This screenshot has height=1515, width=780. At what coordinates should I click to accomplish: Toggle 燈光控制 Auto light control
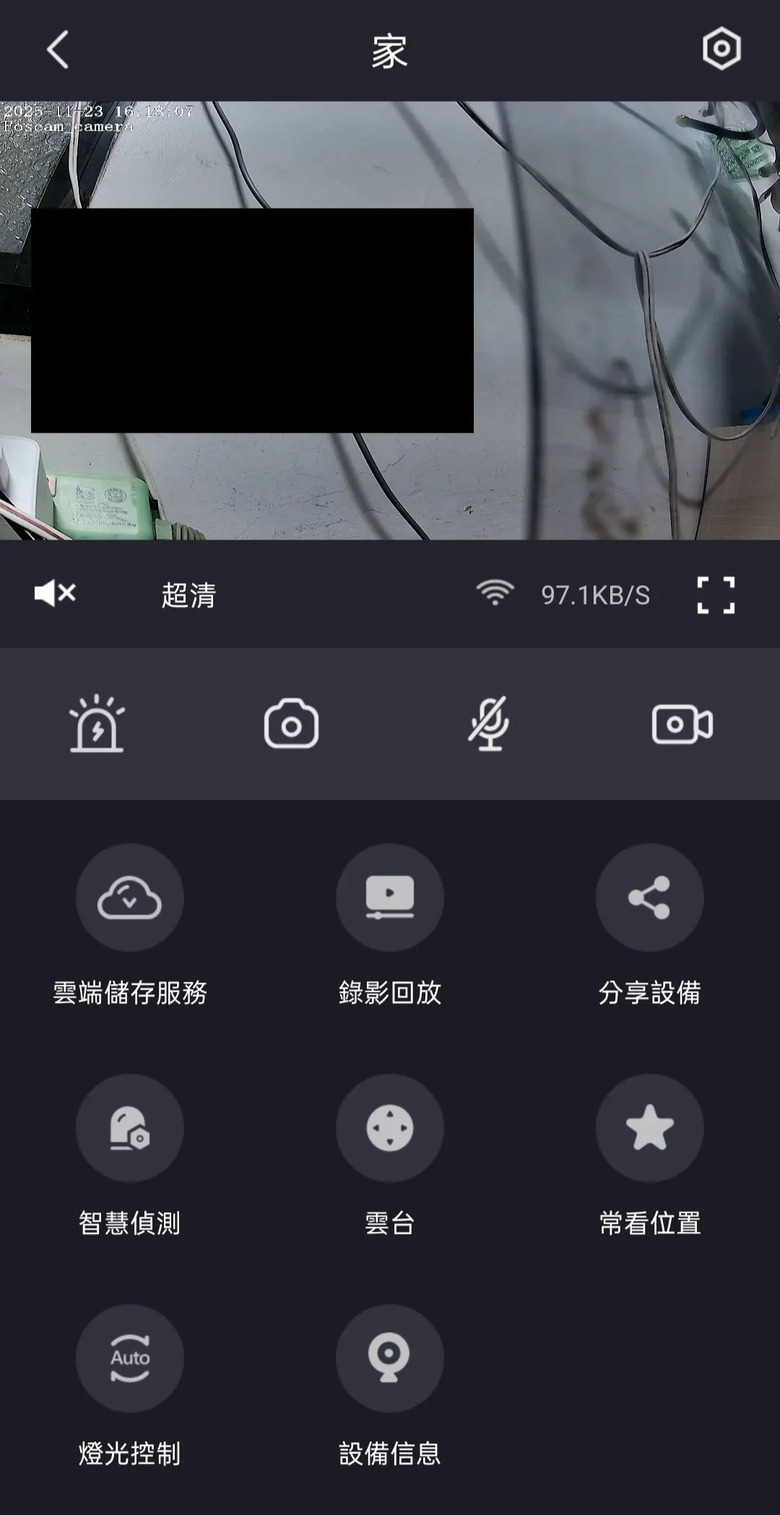[x=130, y=1357]
